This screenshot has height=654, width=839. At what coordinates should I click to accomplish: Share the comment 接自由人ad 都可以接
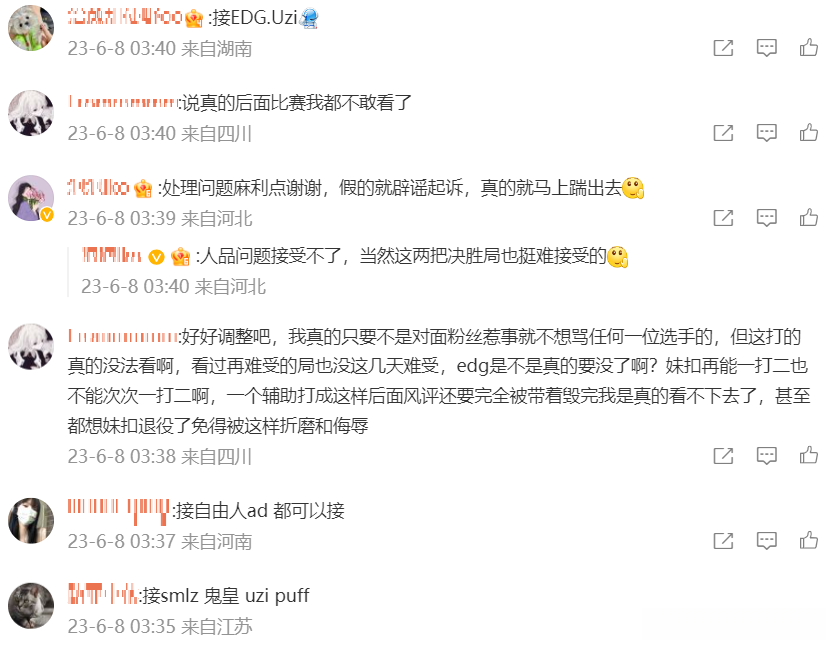point(723,541)
